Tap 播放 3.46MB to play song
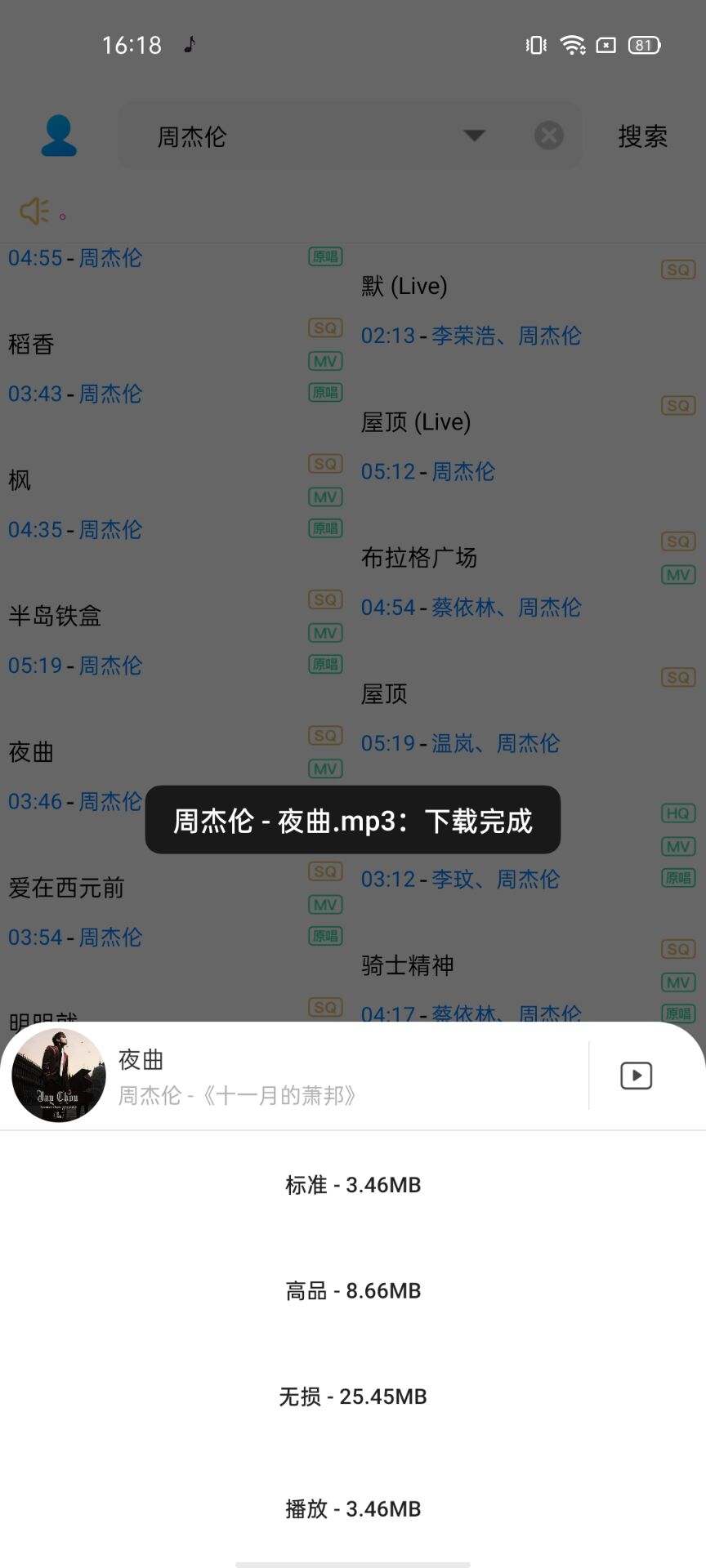Viewport: 706px width, 1568px height. pos(353,1509)
